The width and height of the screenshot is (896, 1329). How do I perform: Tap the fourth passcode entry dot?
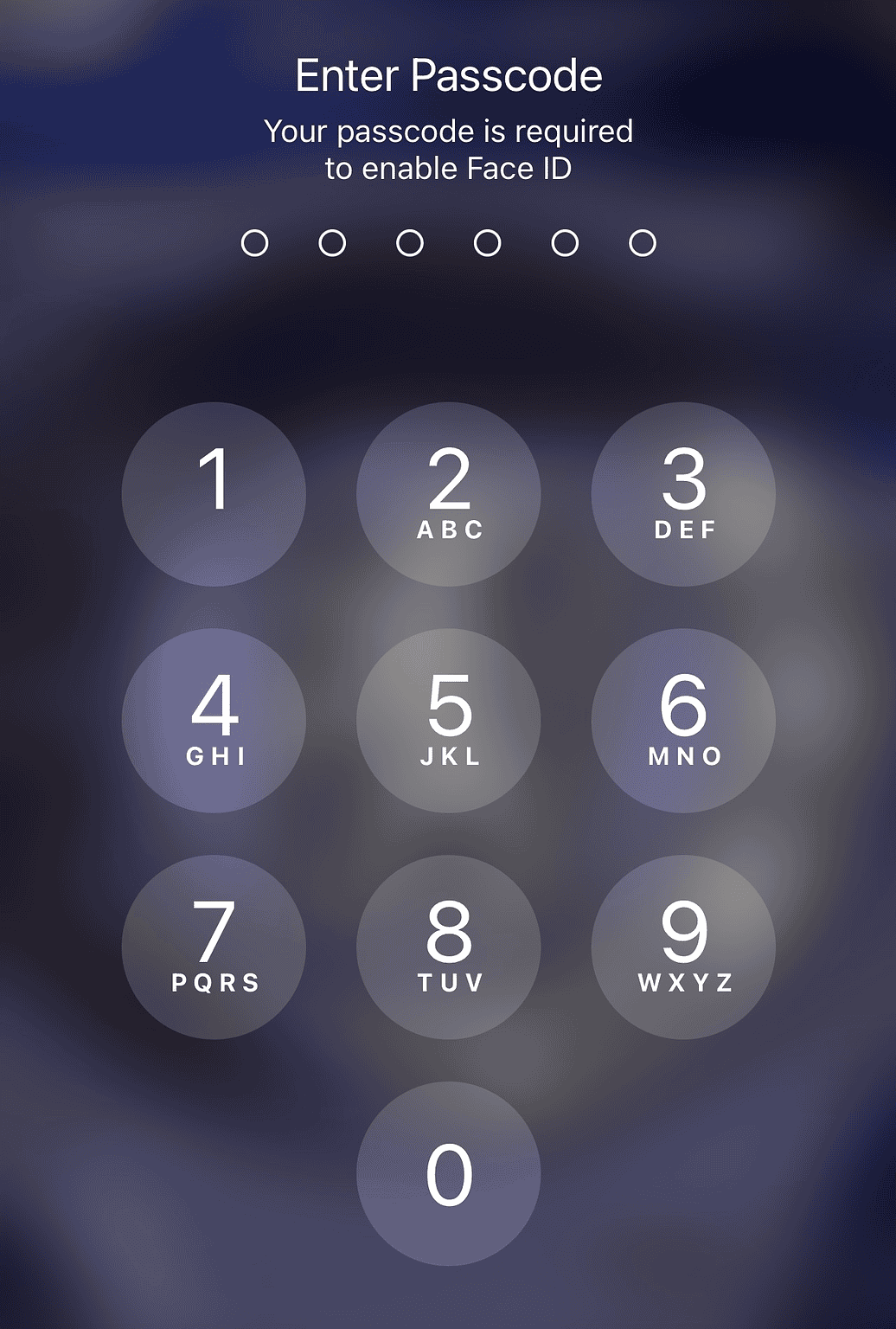(486, 243)
